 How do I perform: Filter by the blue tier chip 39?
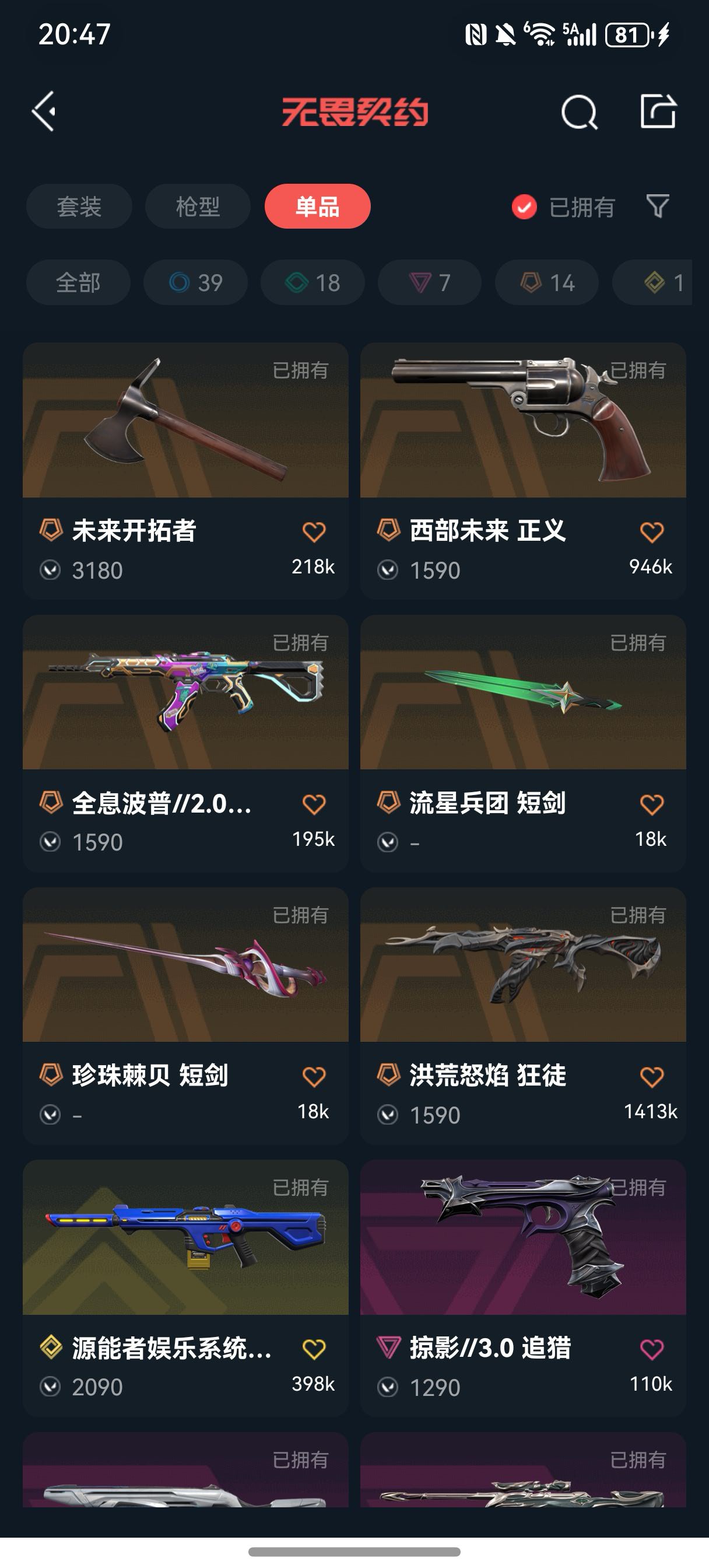[195, 282]
